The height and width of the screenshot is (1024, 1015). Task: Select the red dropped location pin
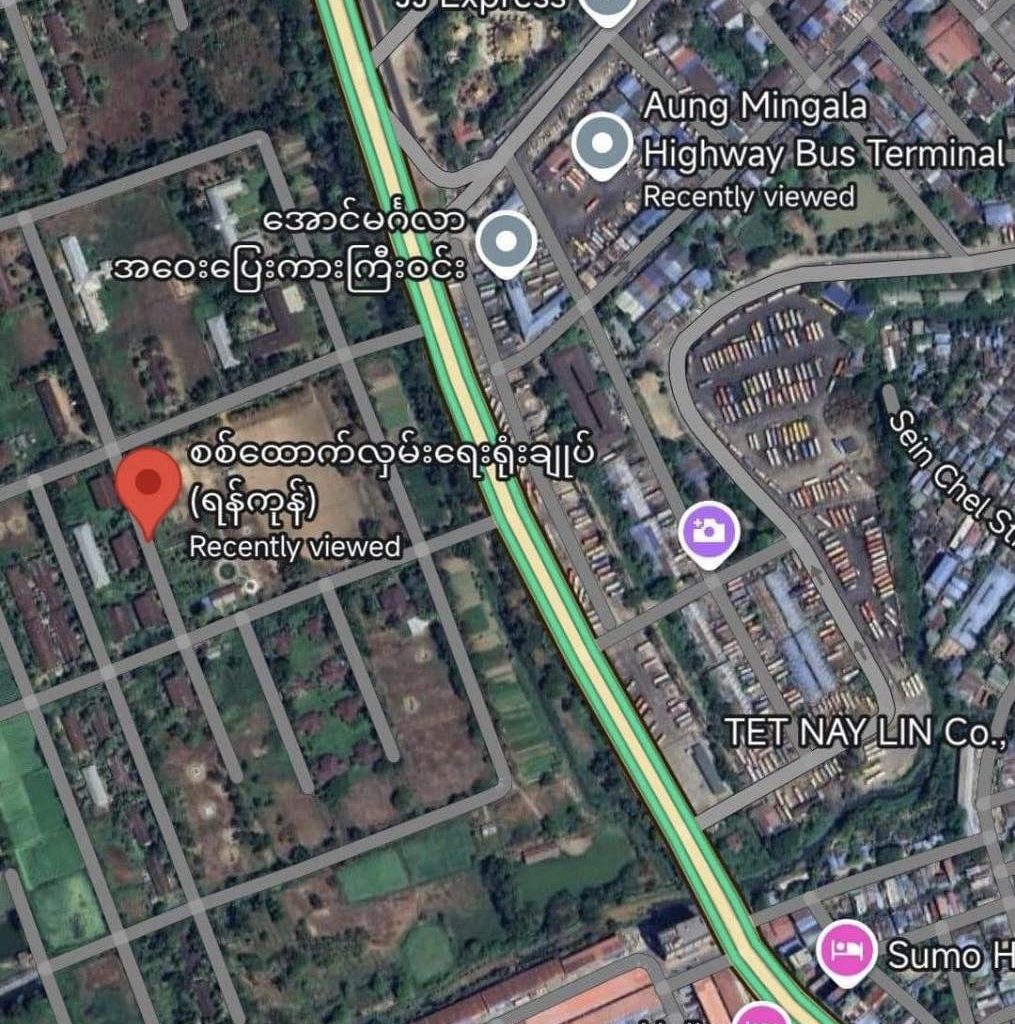[148, 485]
